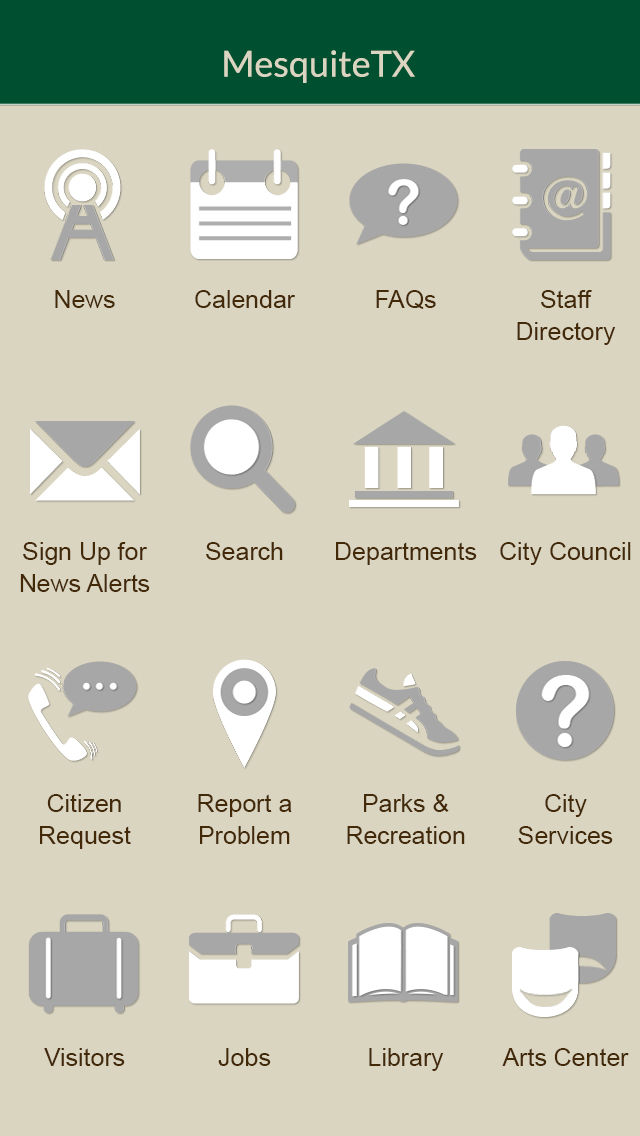
Task: Open Parks & Recreation
Action: (404, 753)
